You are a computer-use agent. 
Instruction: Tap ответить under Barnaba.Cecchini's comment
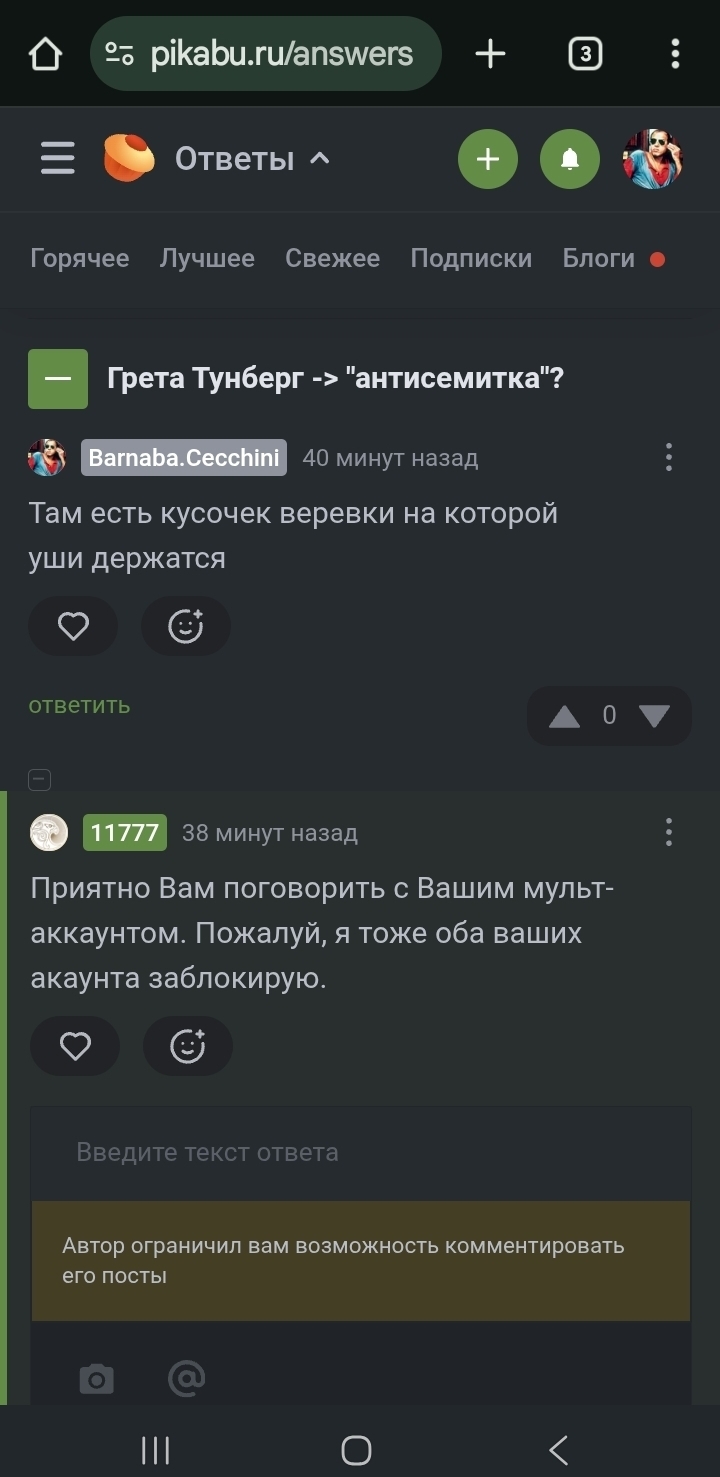79,705
